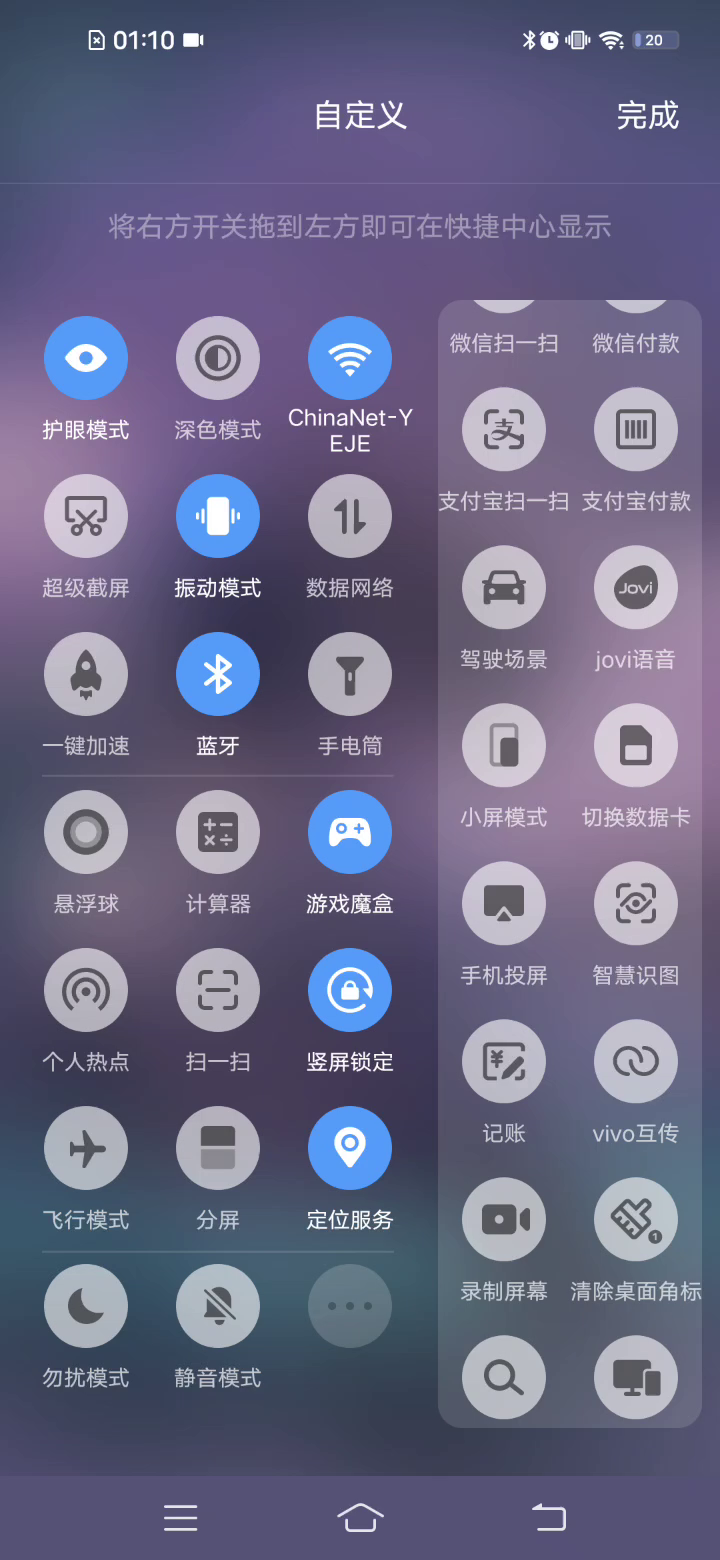Viewport: 720px width, 1560px height.
Task: Select the 支付宝扫一扫 shortcut
Action: pyautogui.click(x=504, y=430)
